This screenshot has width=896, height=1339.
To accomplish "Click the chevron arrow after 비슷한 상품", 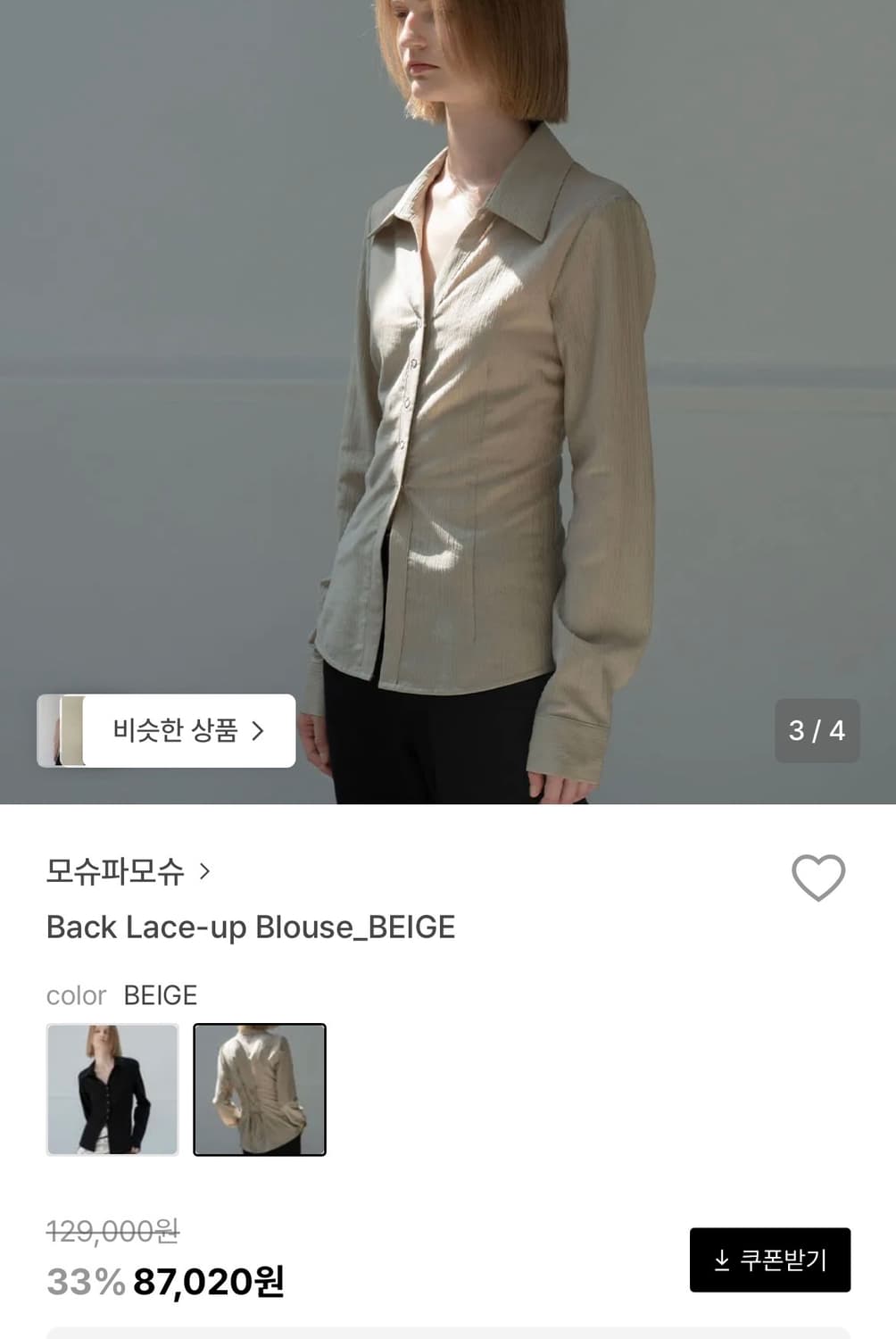I will [x=261, y=730].
